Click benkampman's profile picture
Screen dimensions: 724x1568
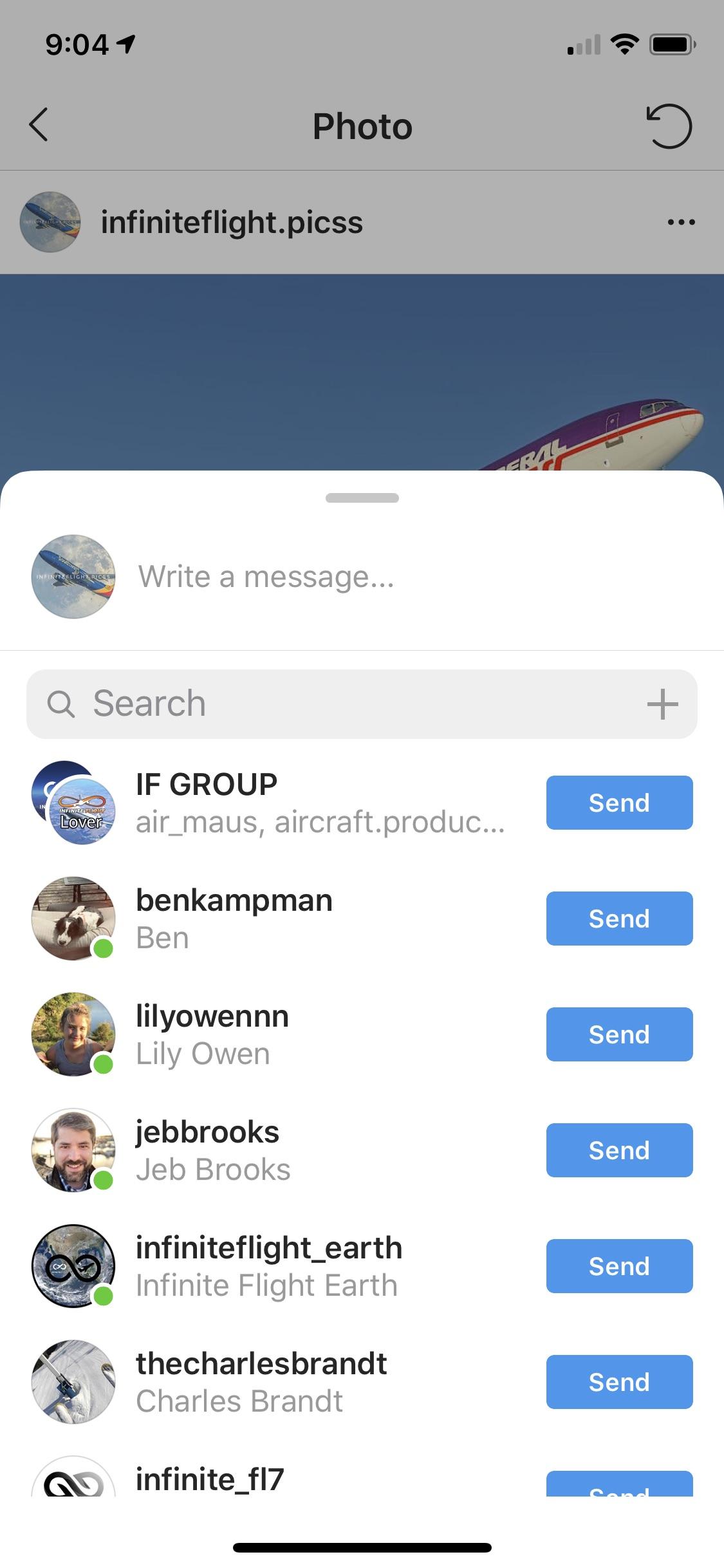coord(73,918)
